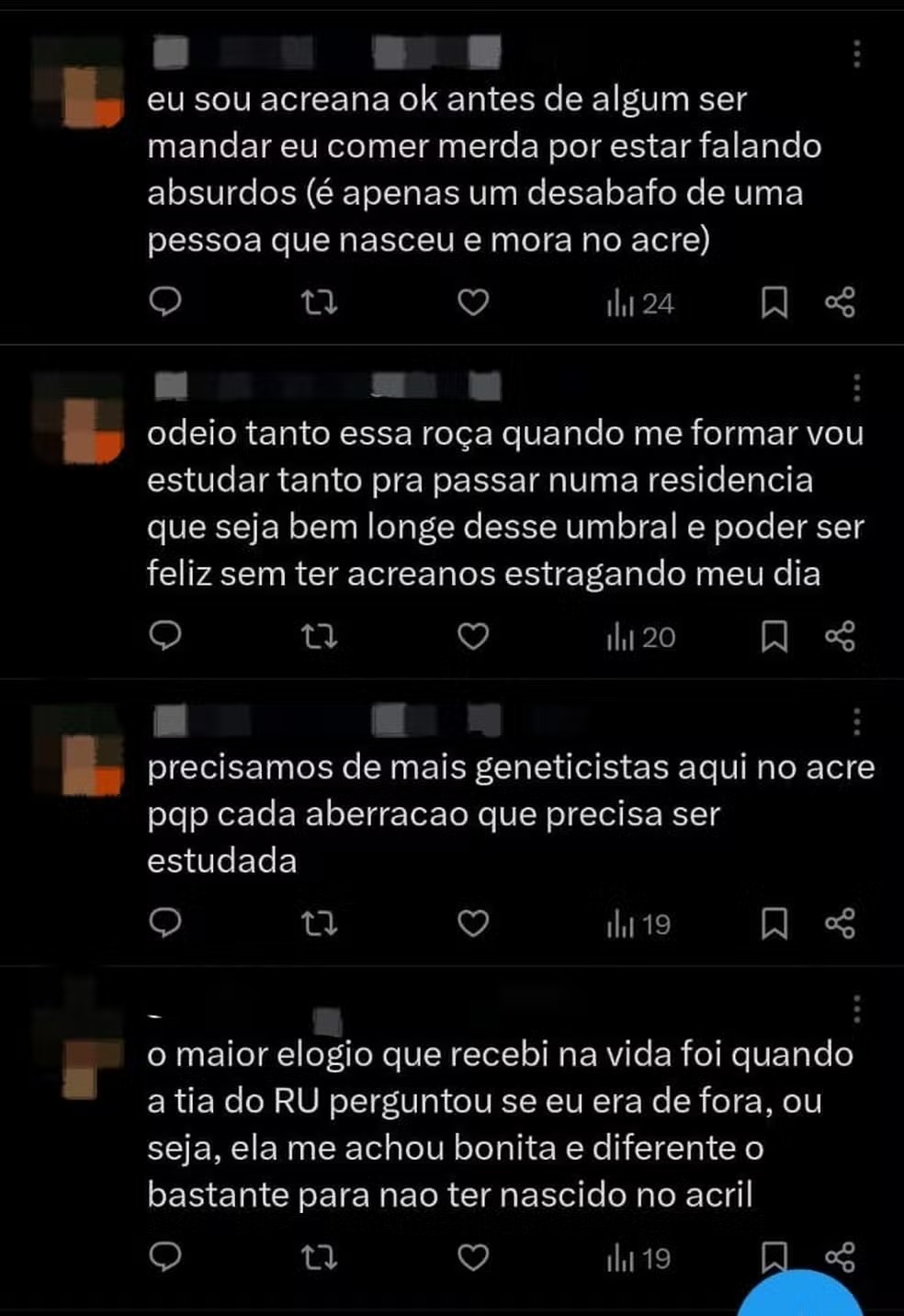This screenshot has width=904, height=1316.
Task: Bookmark the 'eu sou acreana' tweet
Action: pos(774,301)
